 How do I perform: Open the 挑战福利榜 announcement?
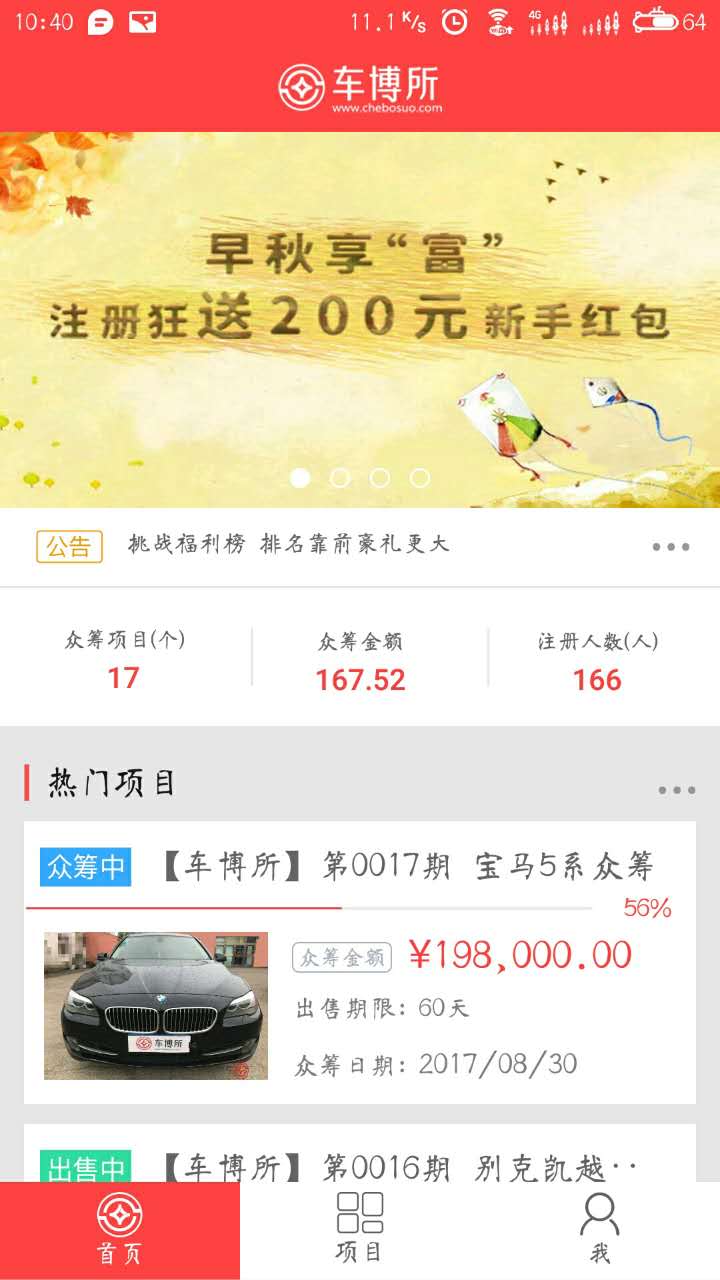288,544
